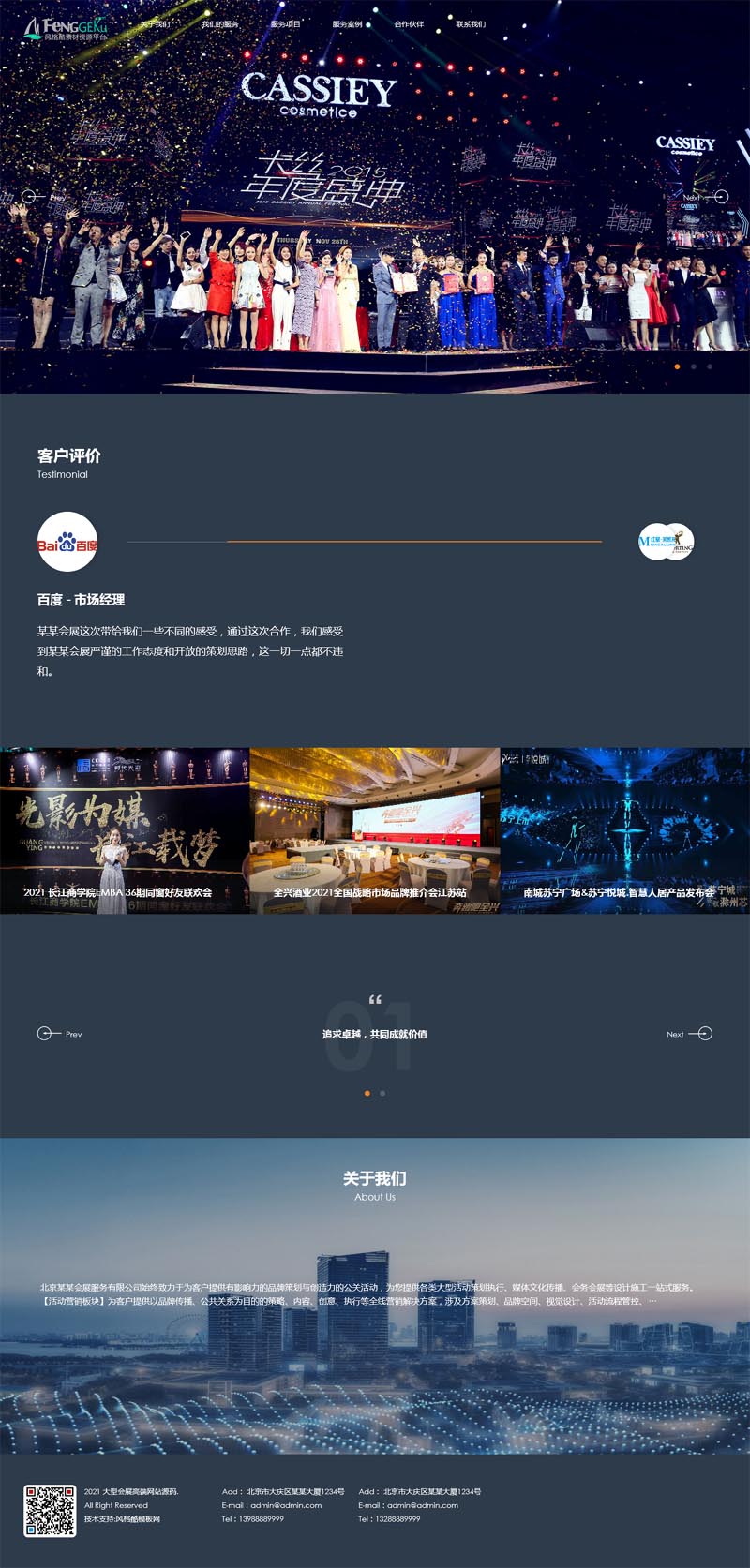Viewport: 750px width, 1568px height.
Task: Open the 金兴酒业2021 品牌推介会 case
Action: (x=375, y=830)
